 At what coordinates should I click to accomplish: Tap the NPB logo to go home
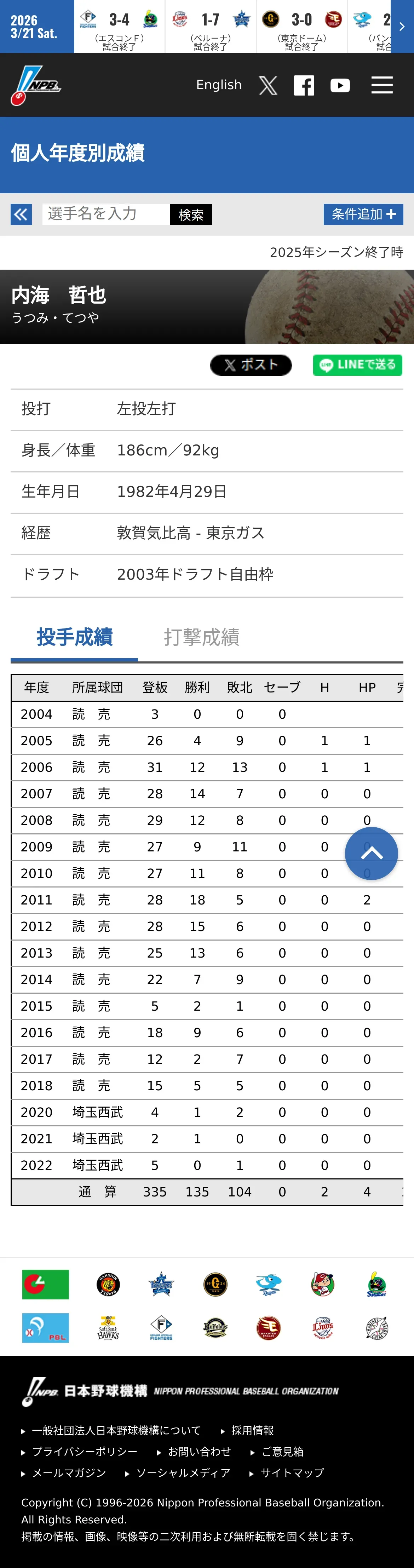35,85
